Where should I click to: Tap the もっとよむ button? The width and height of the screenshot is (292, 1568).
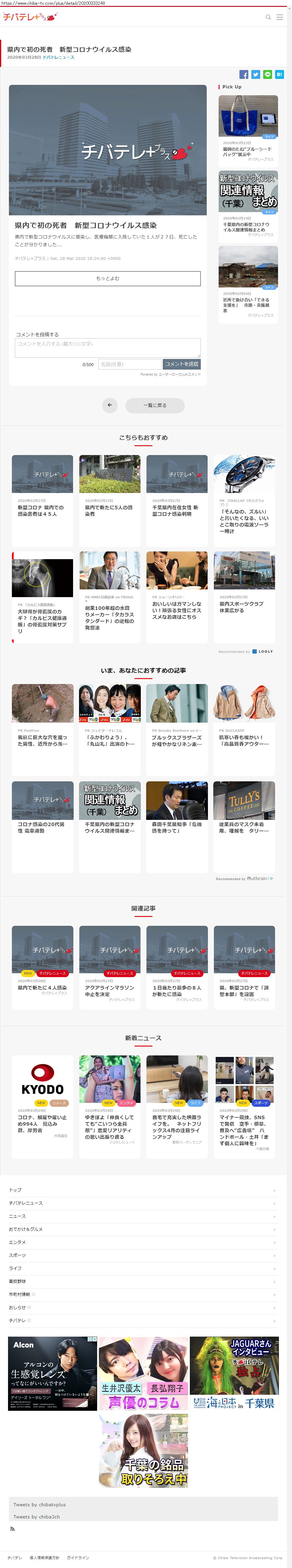click(x=107, y=278)
